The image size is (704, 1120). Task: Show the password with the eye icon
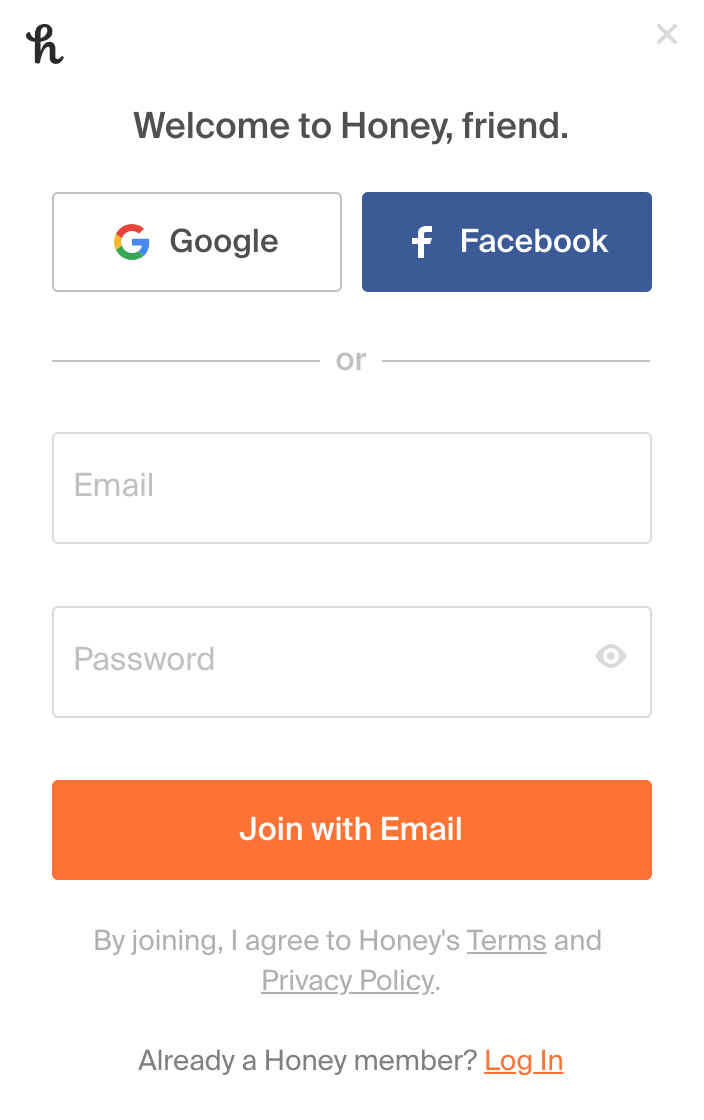tap(611, 657)
